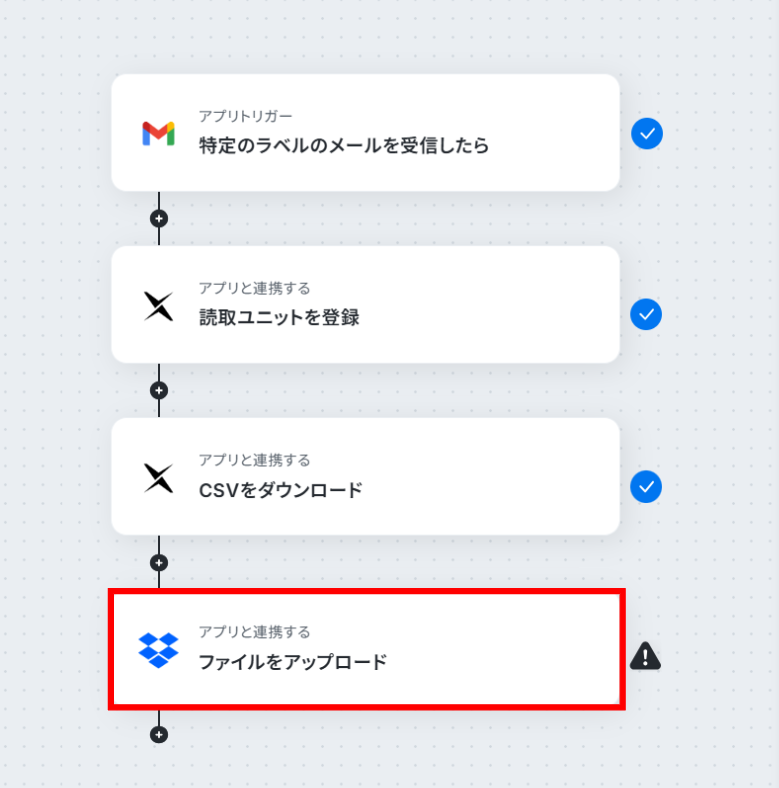779x788 pixels.
Task: Append a new step below ファイルをアップロード
Action: coord(158,735)
